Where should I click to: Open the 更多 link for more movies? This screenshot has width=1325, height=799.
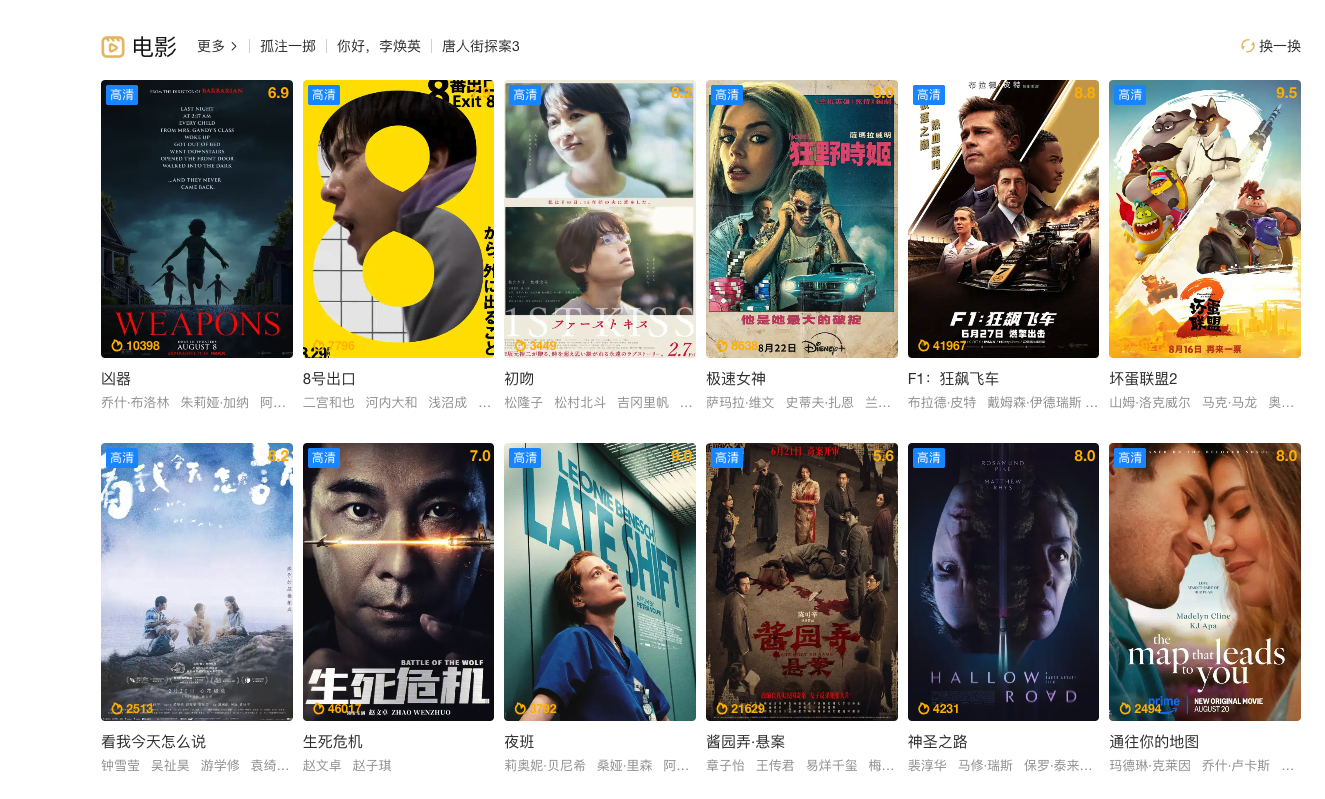click(216, 46)
